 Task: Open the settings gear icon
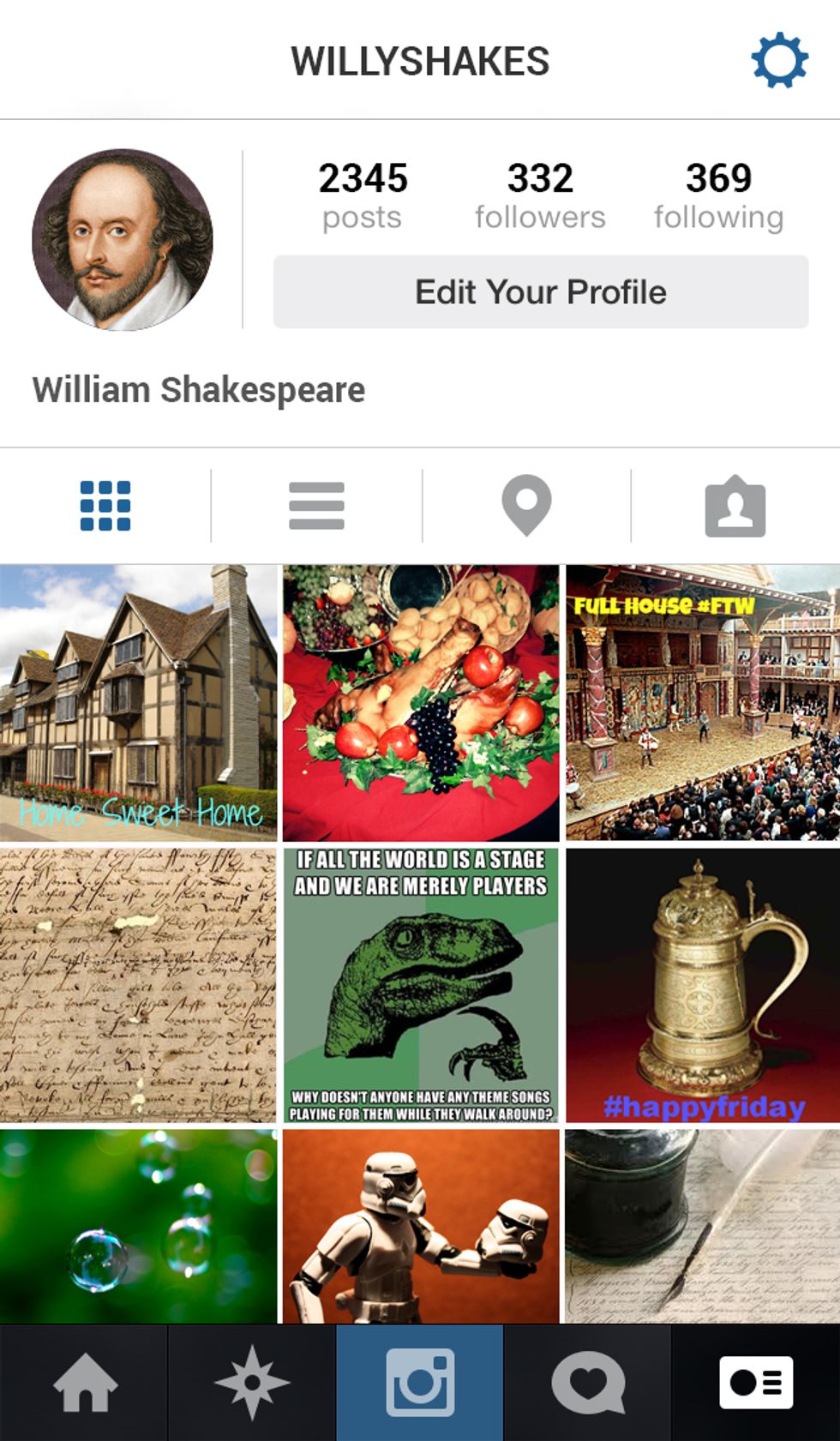779,61
